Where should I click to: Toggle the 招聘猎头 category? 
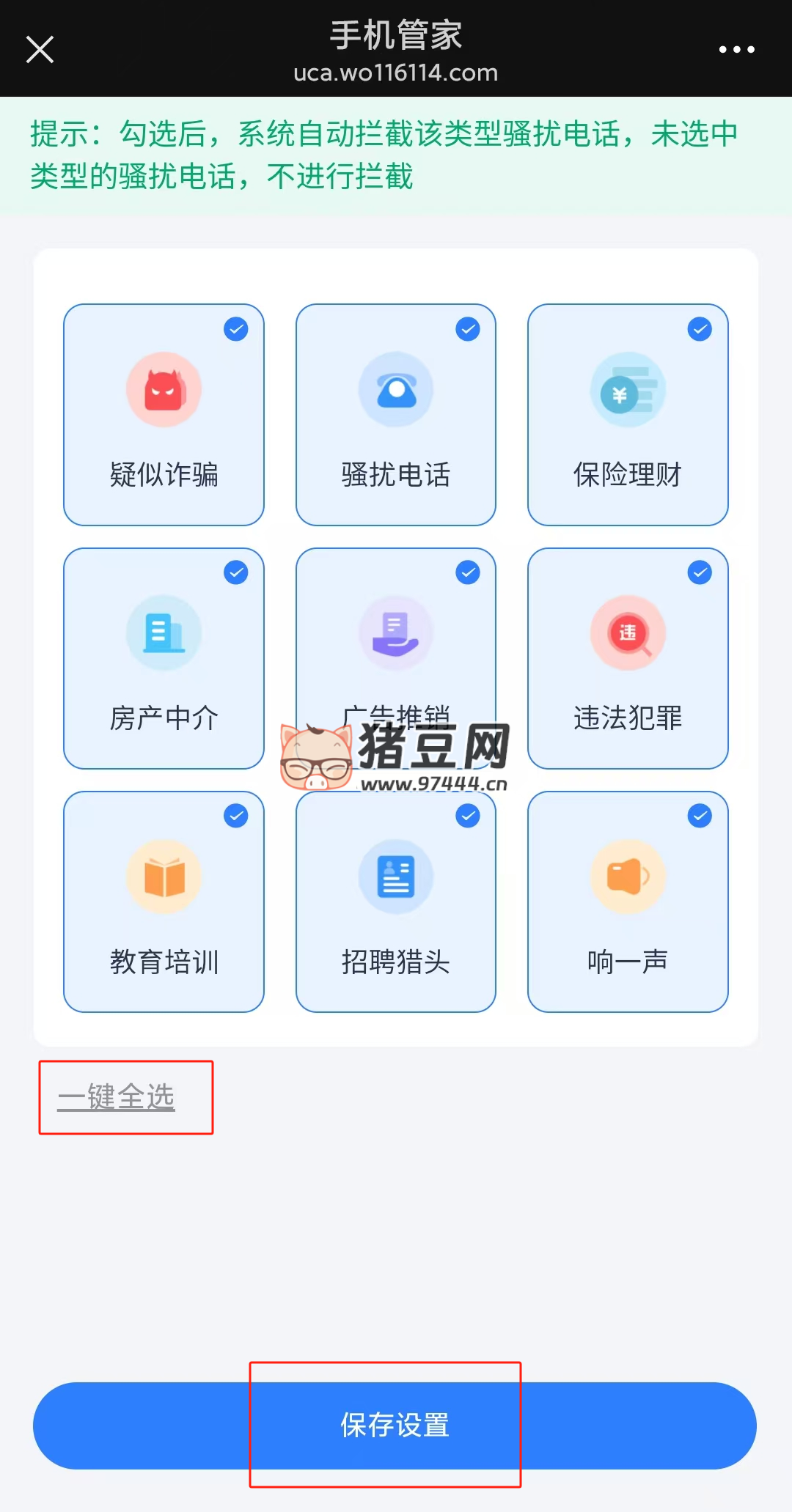pyautogui.click(x=396, y=901)
